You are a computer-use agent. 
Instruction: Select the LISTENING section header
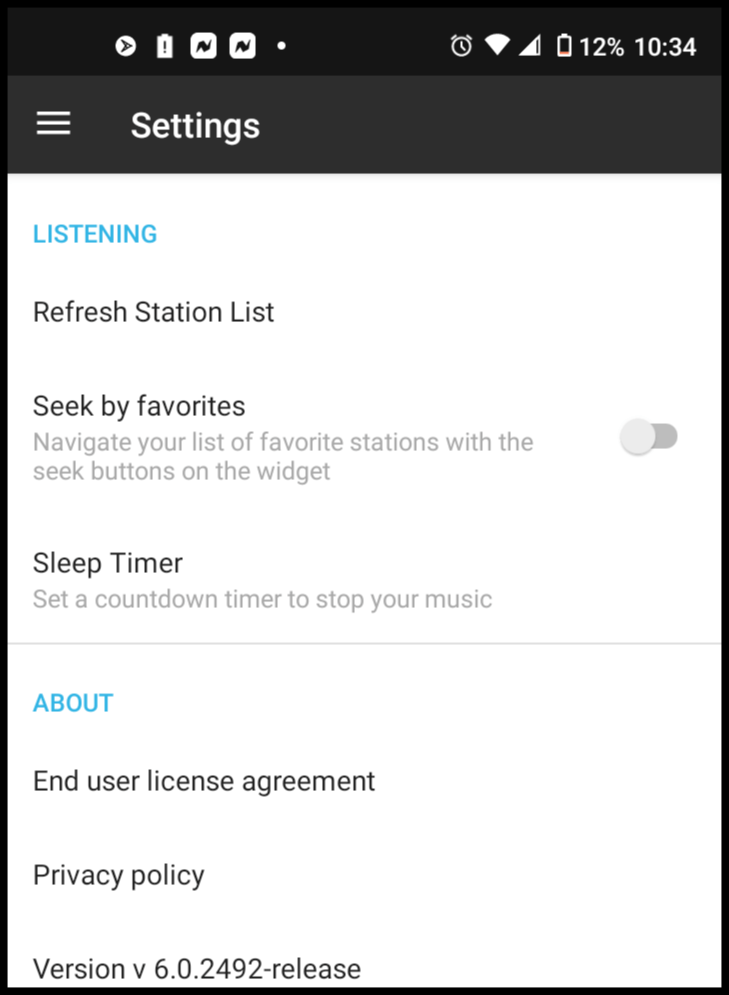(x=95, y=233)
